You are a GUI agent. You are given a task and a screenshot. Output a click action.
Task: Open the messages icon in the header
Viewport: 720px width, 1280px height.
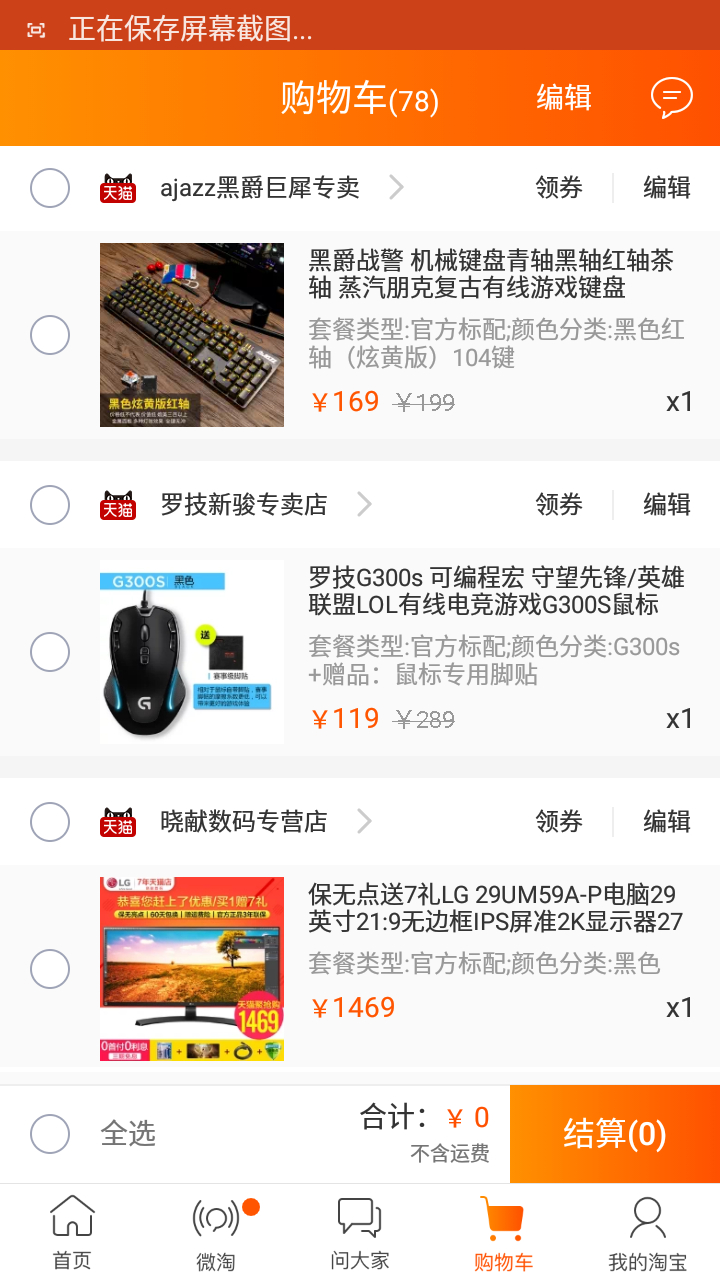click(x=671, y=98)
